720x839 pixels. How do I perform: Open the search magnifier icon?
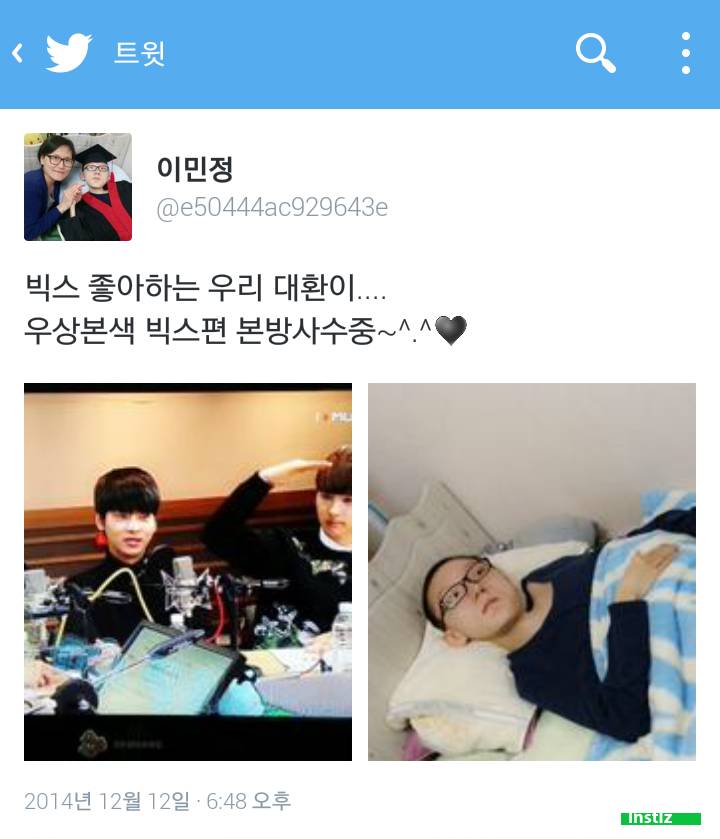point(595,53)
